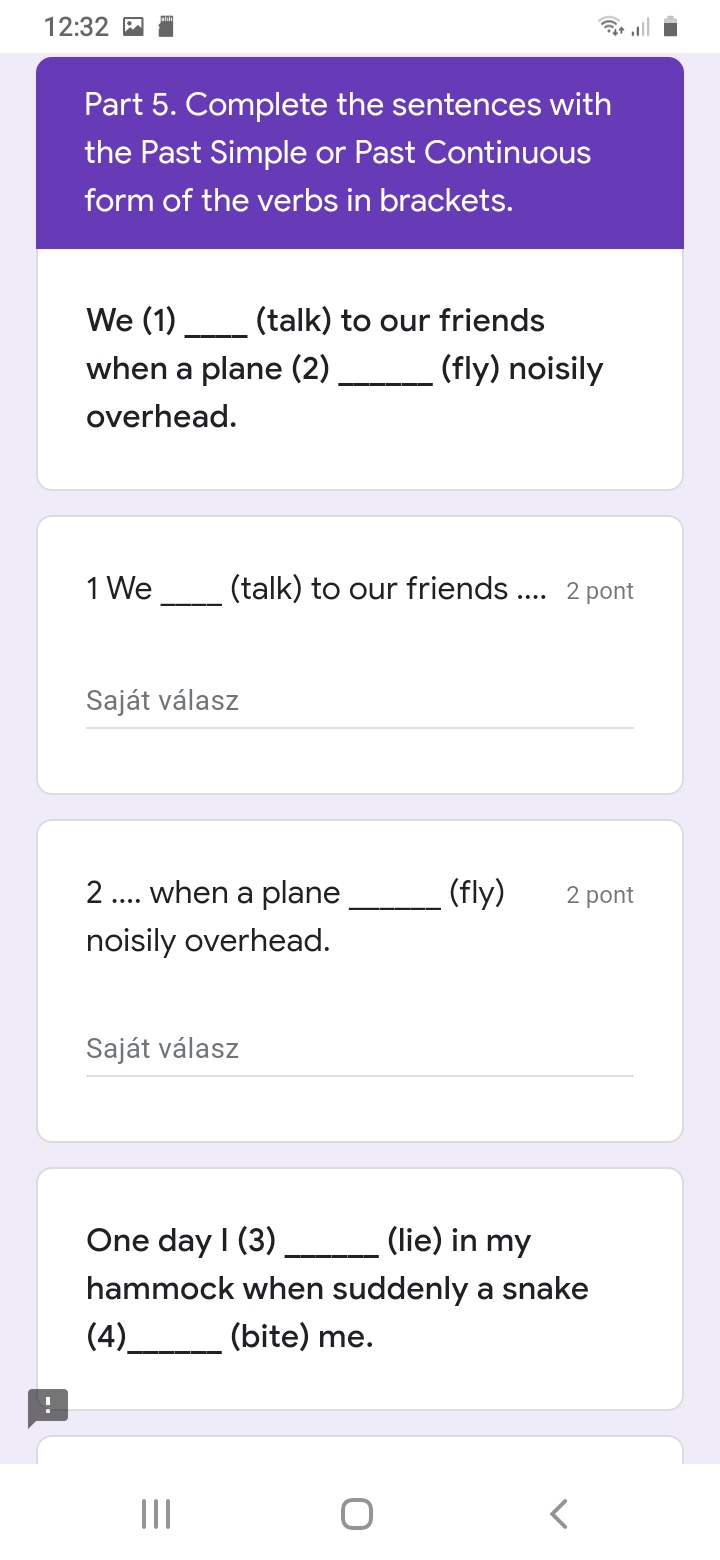
Task: Enter answer for question 1 (talk)
Action: (359, 701)
